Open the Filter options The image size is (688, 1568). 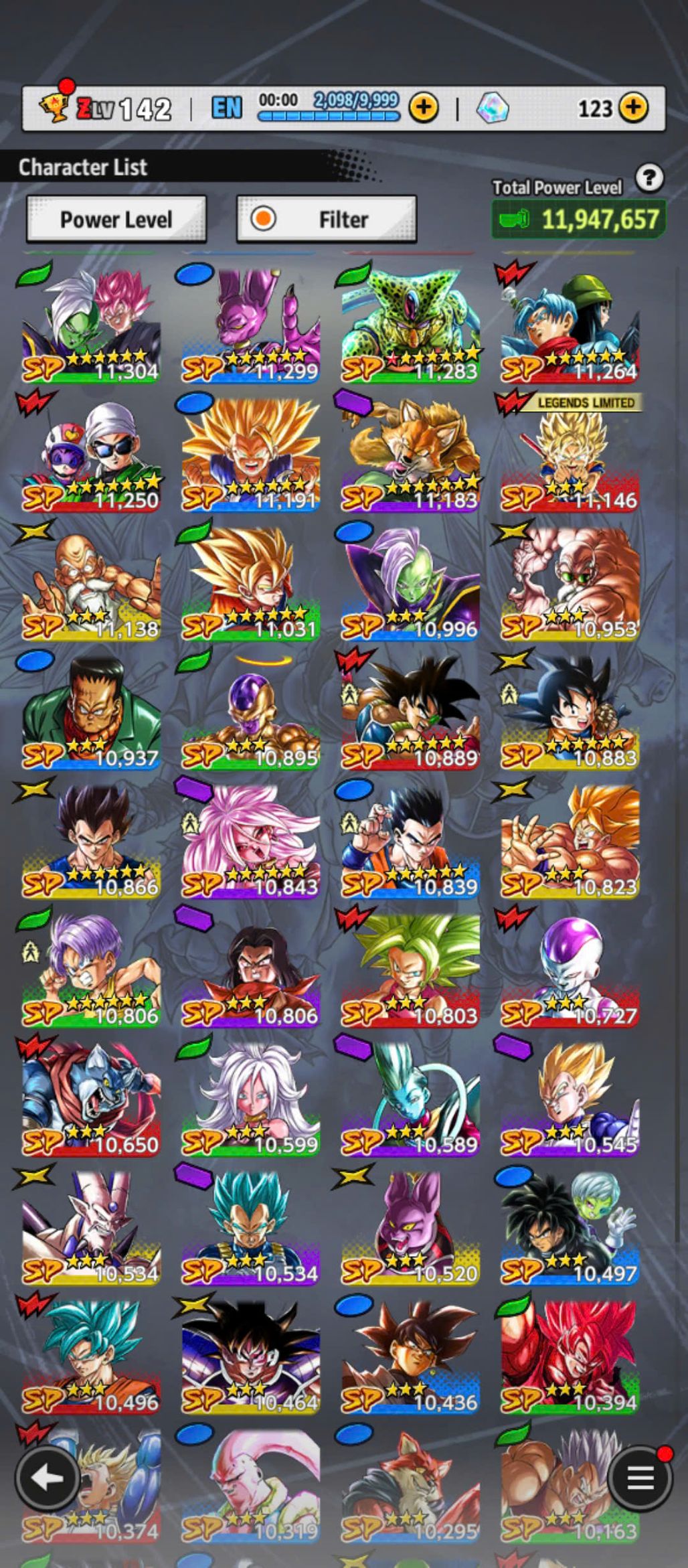click(x=327, y=219)
